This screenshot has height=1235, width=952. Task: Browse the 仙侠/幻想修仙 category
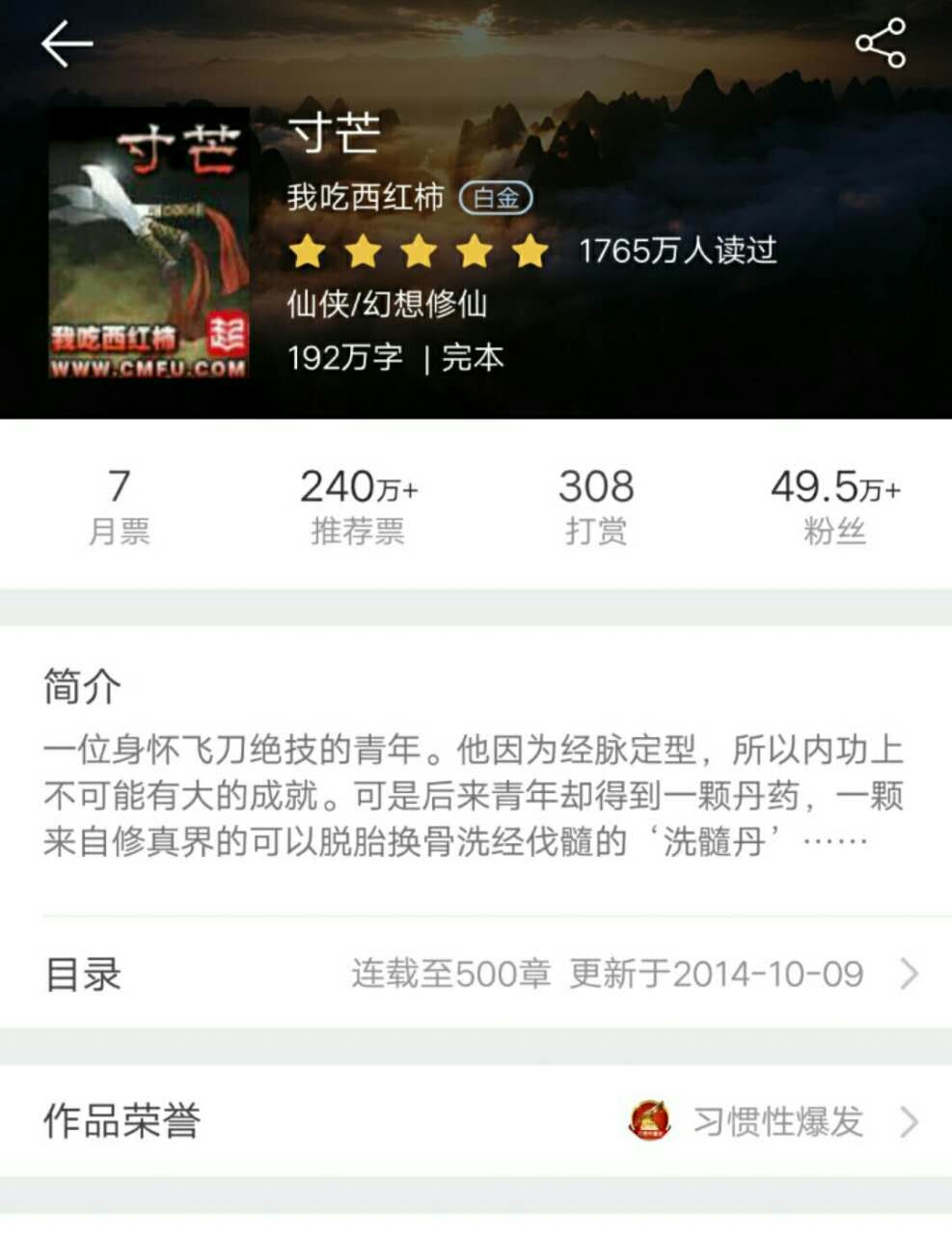(388, 305)
